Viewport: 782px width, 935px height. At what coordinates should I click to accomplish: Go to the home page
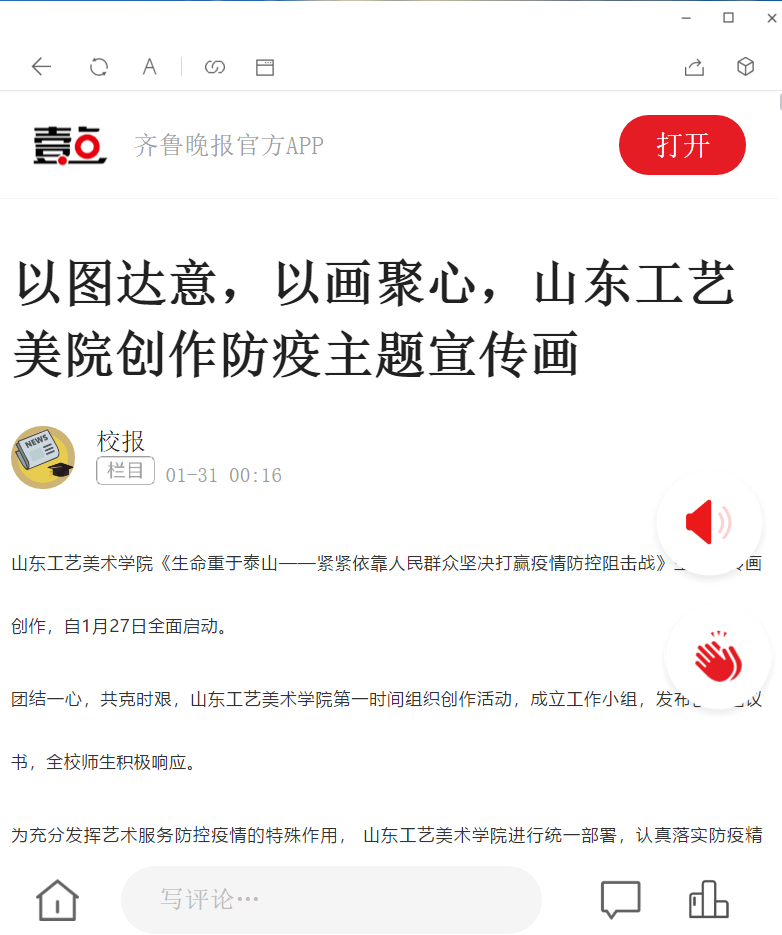coord(57,900)
